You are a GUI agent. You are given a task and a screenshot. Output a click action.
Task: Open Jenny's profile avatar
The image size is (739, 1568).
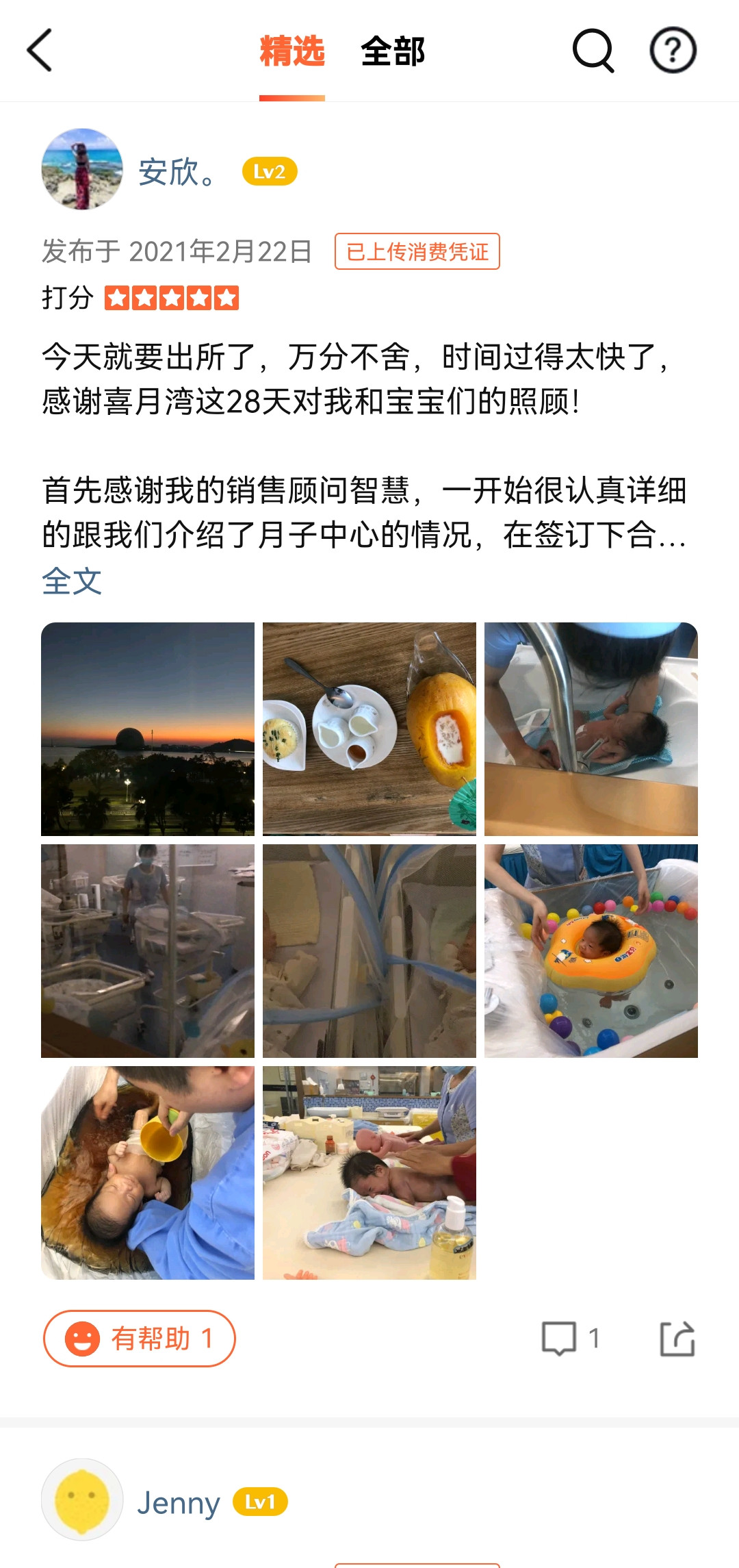82,1500
